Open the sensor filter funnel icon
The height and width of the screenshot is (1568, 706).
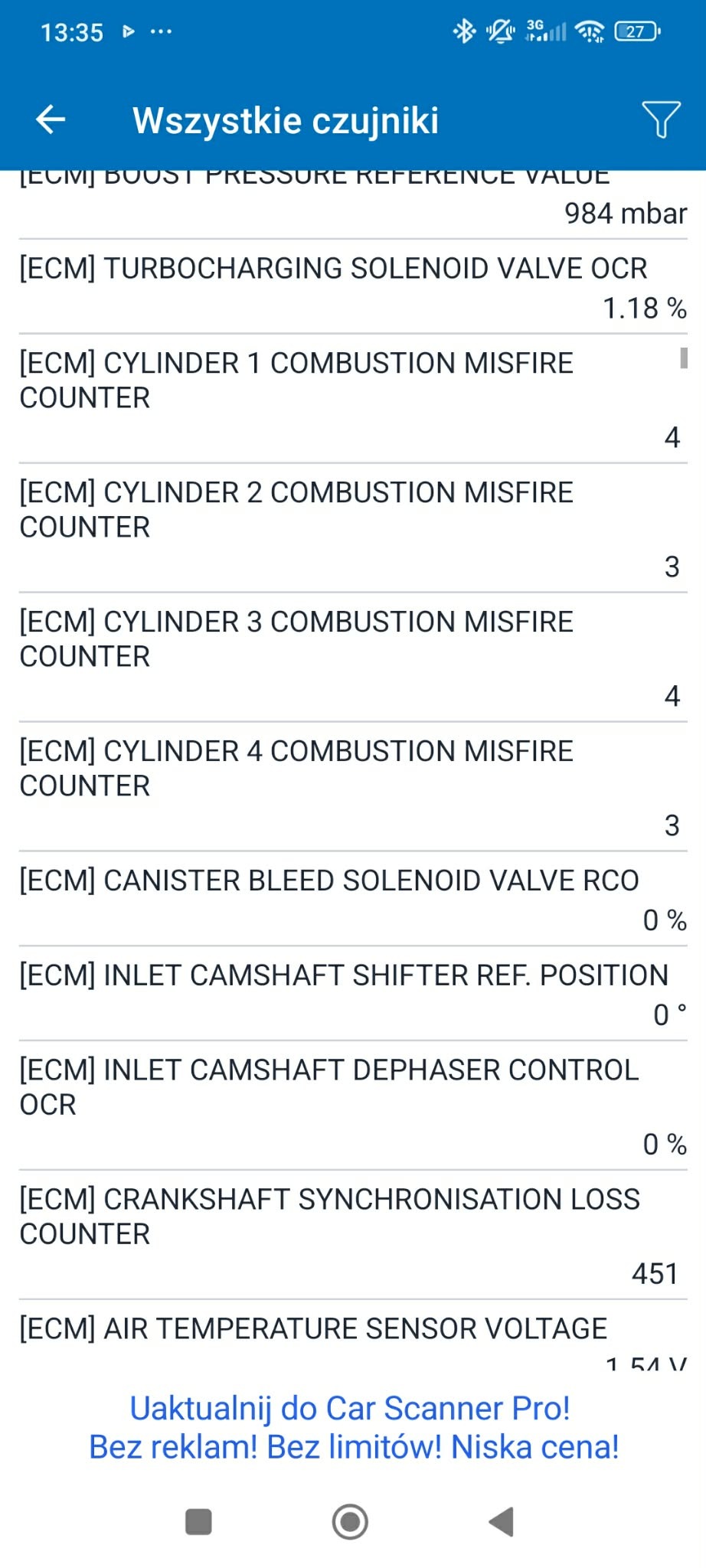(660, 119)
